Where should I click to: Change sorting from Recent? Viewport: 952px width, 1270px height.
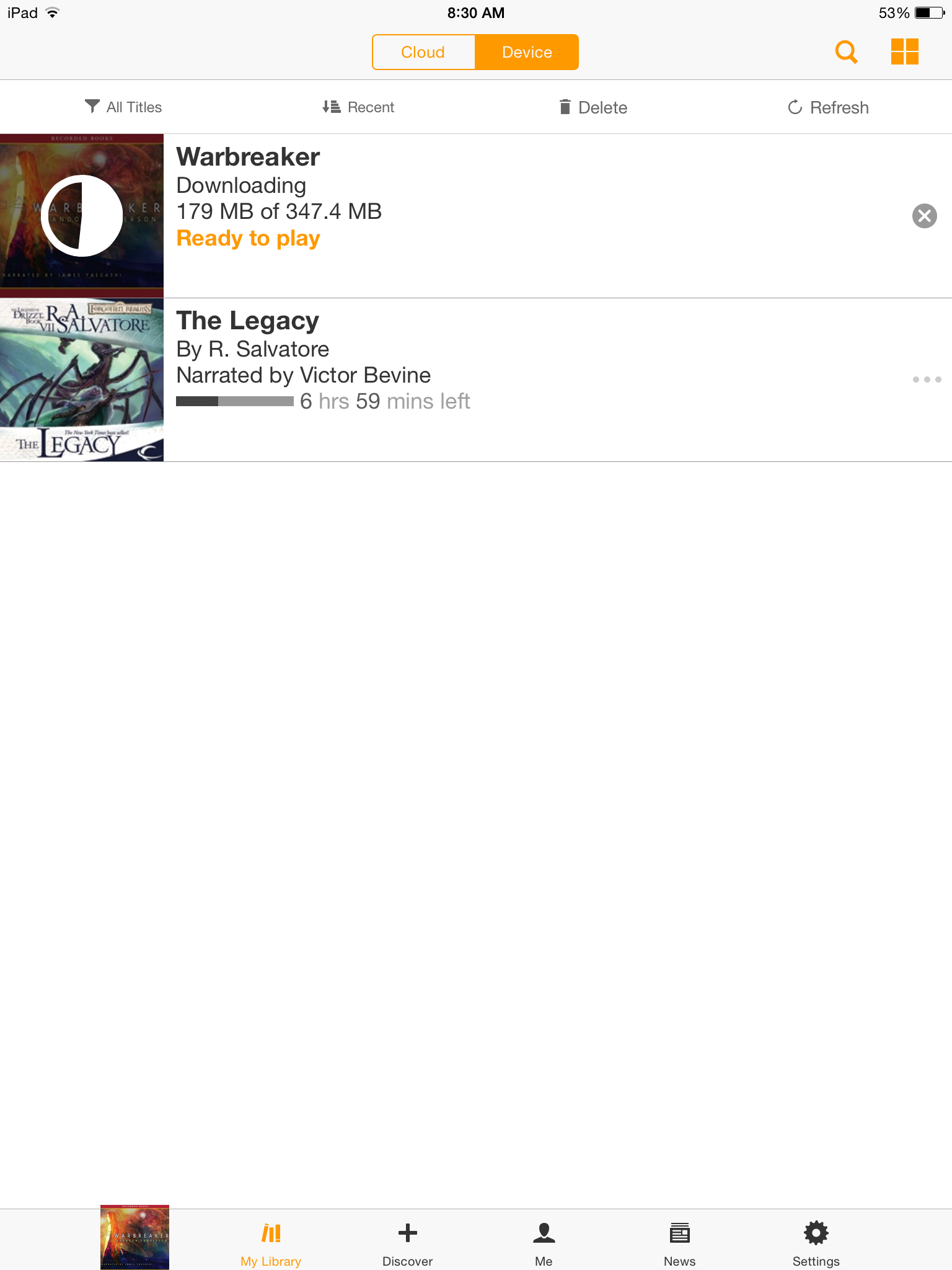tap(358, 107)
